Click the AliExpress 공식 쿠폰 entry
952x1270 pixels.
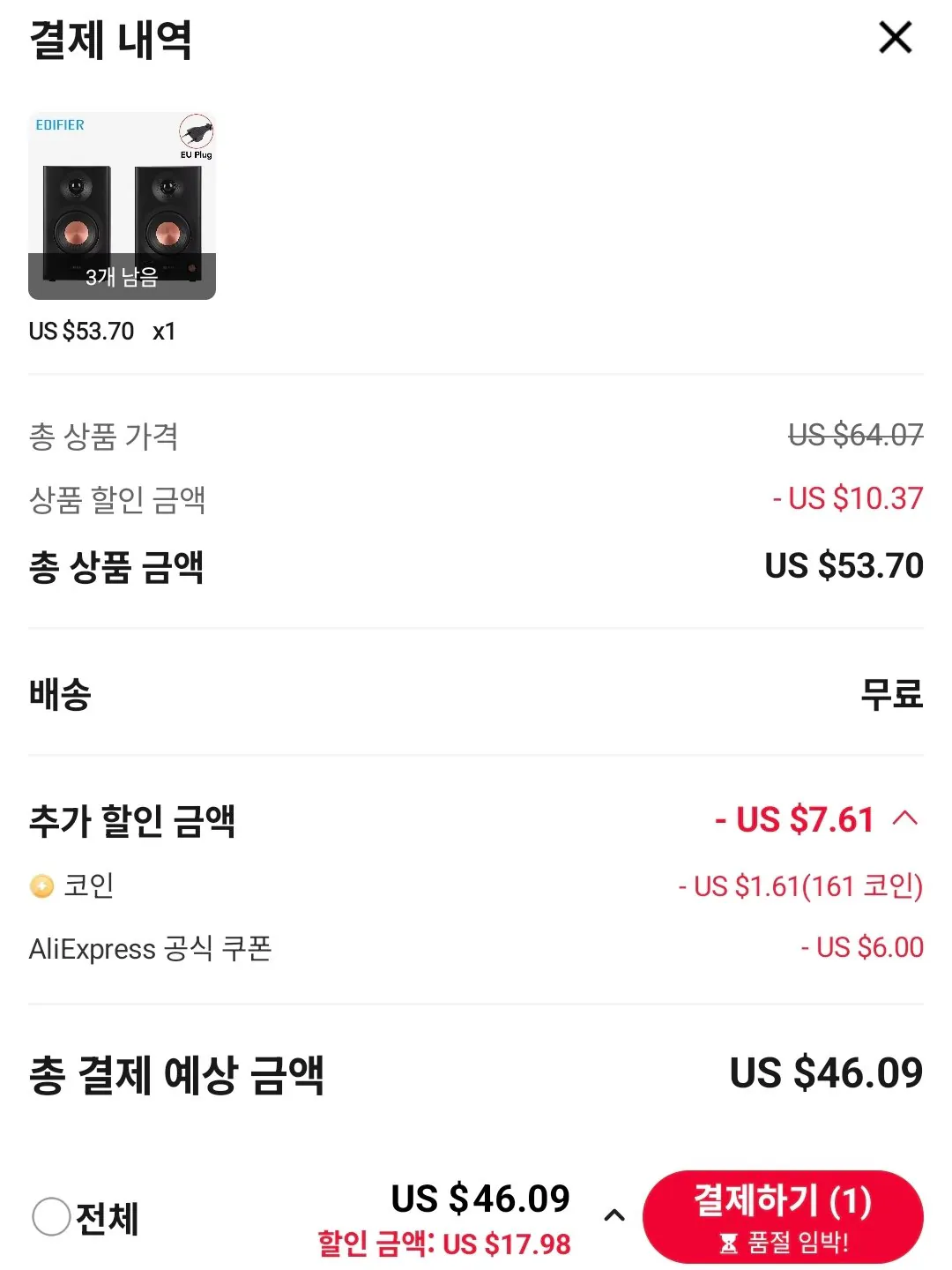(150, 948)
